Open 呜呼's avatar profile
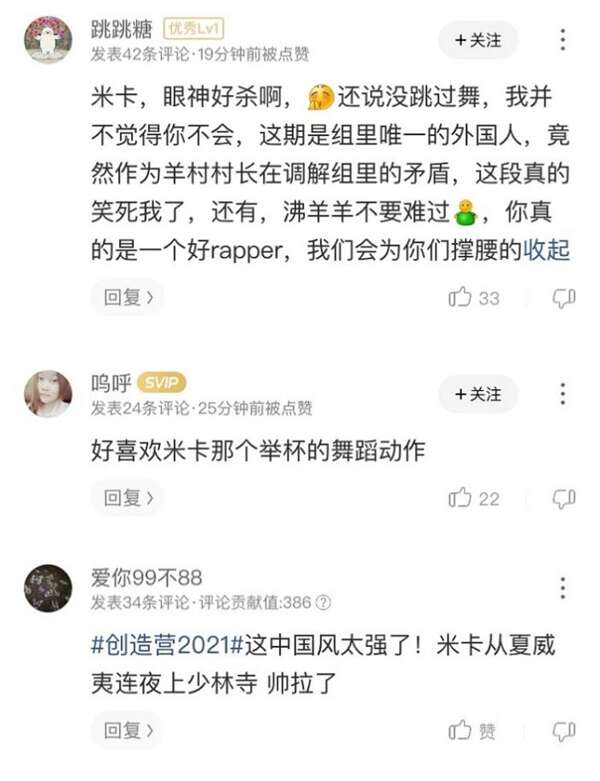The width and height of the screenshot is (600, 781). pos(47,394)
